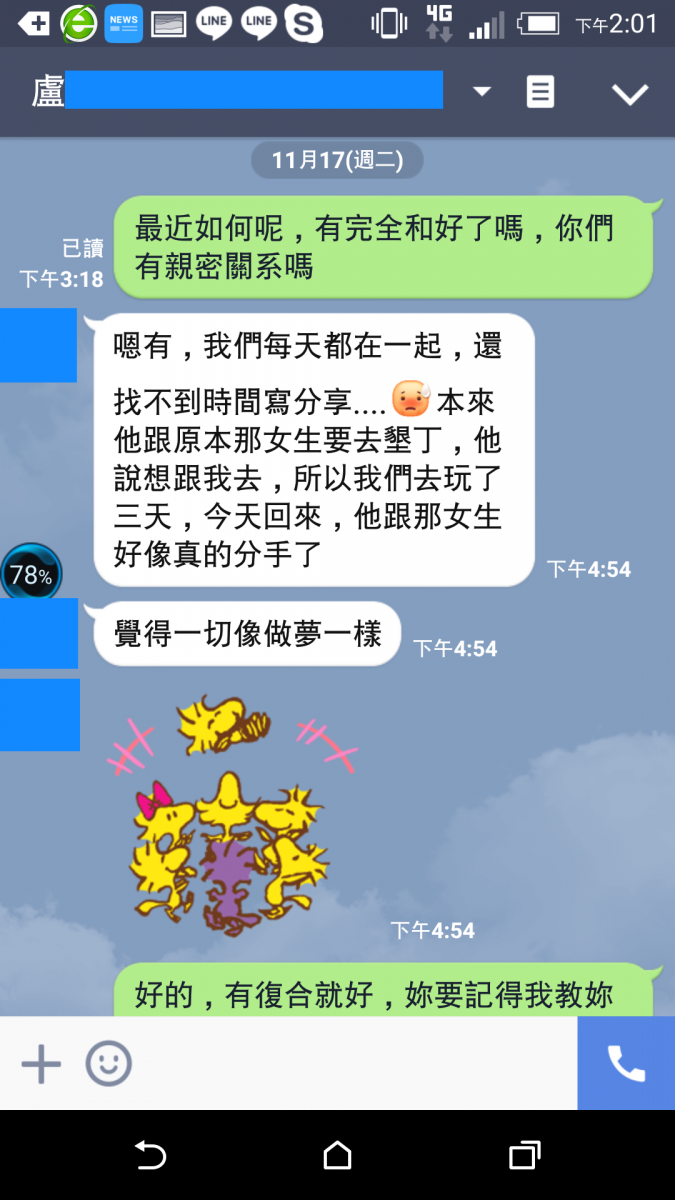Viewport: 675px width, 1200px height.
Task: Expand the chat options chevron menu
Action: click(630, 94)
